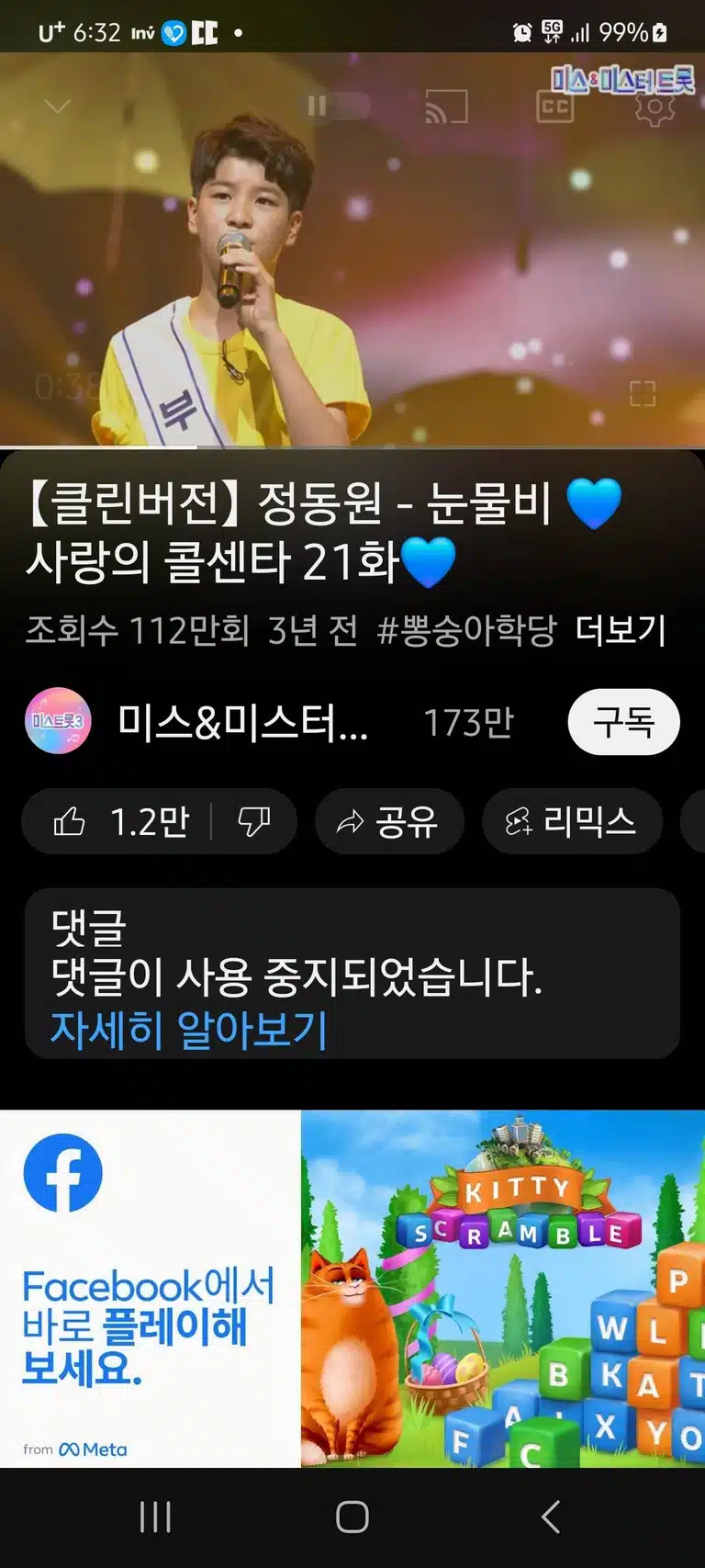
Task: Open the 자세히 알아보기 link about comments
Action: [x=189, y=1030]
